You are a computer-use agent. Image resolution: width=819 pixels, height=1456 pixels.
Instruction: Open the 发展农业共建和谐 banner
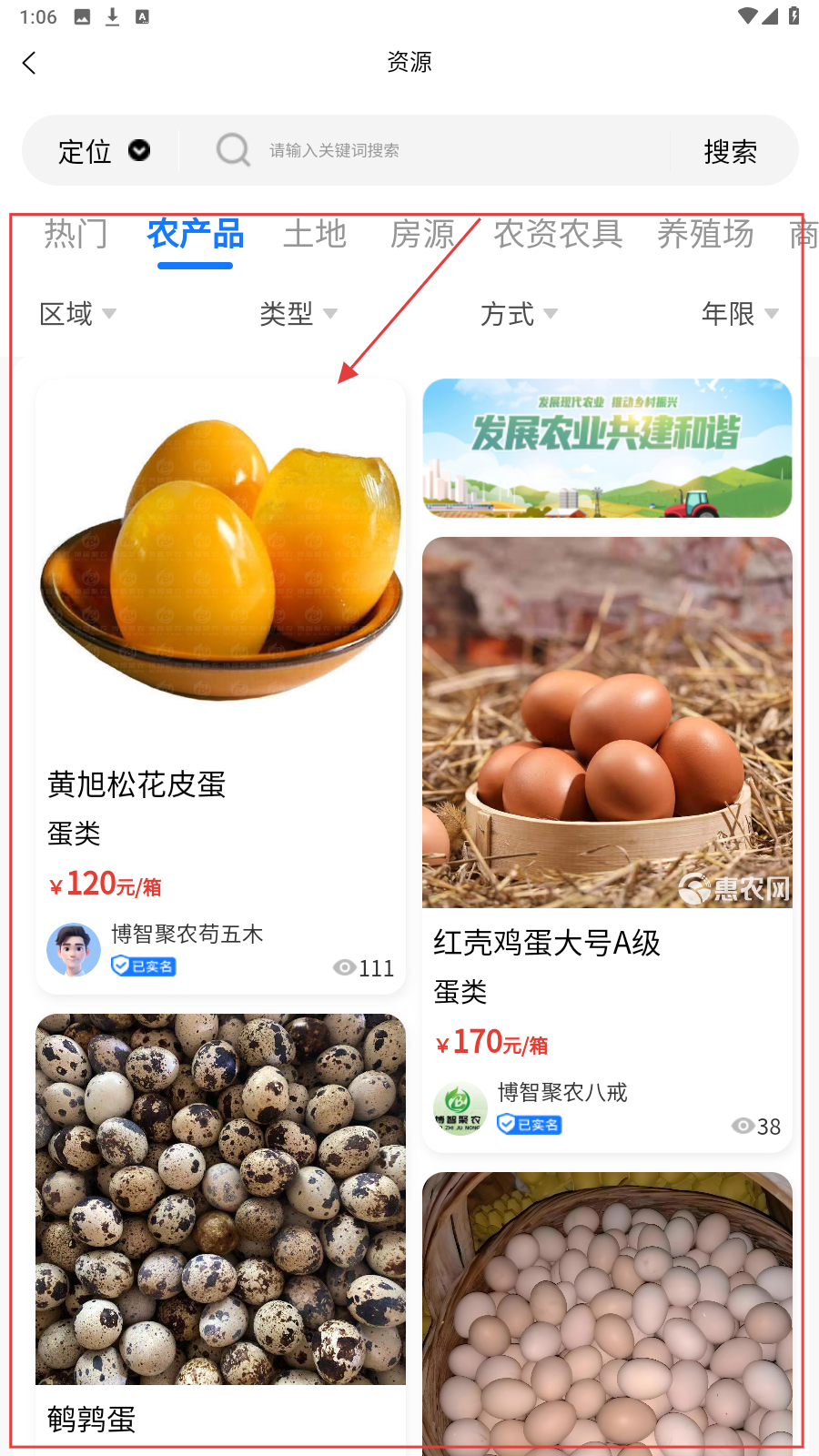click(607, 448)
